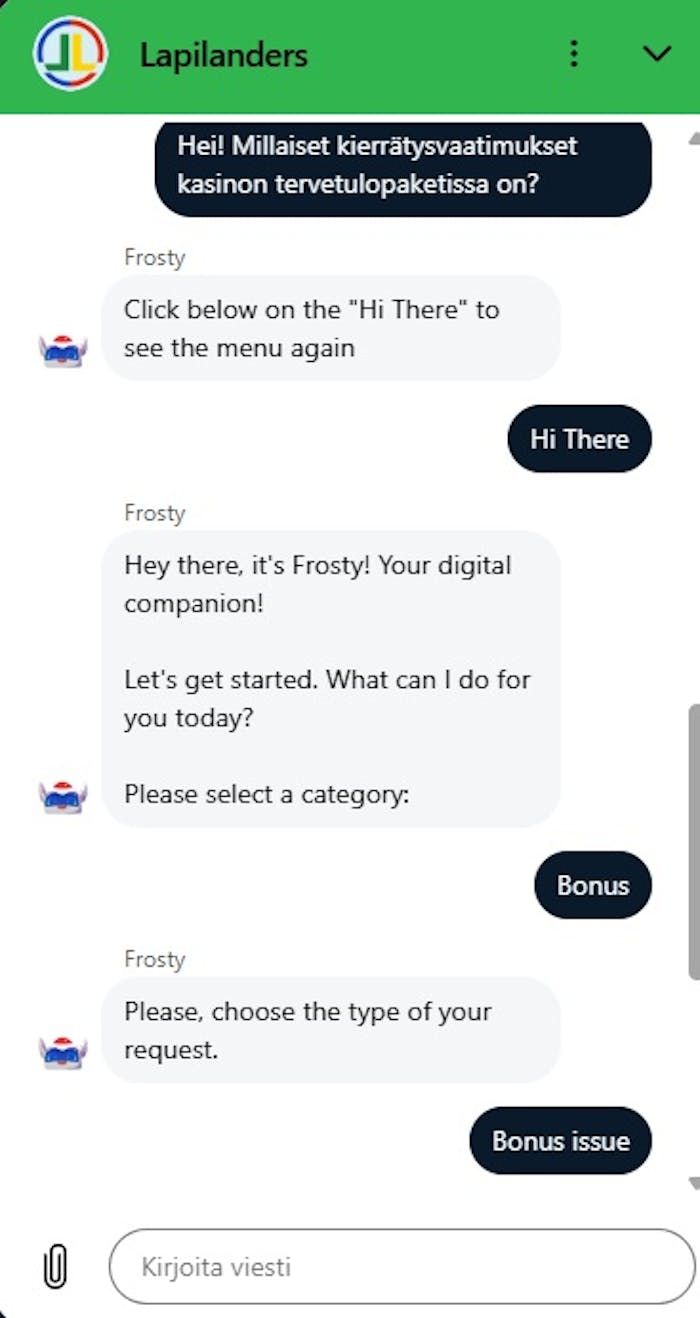Focus the Kirjoita viesti message field
Screen dimensions: 700x1318
click(x=400, y=1267)
